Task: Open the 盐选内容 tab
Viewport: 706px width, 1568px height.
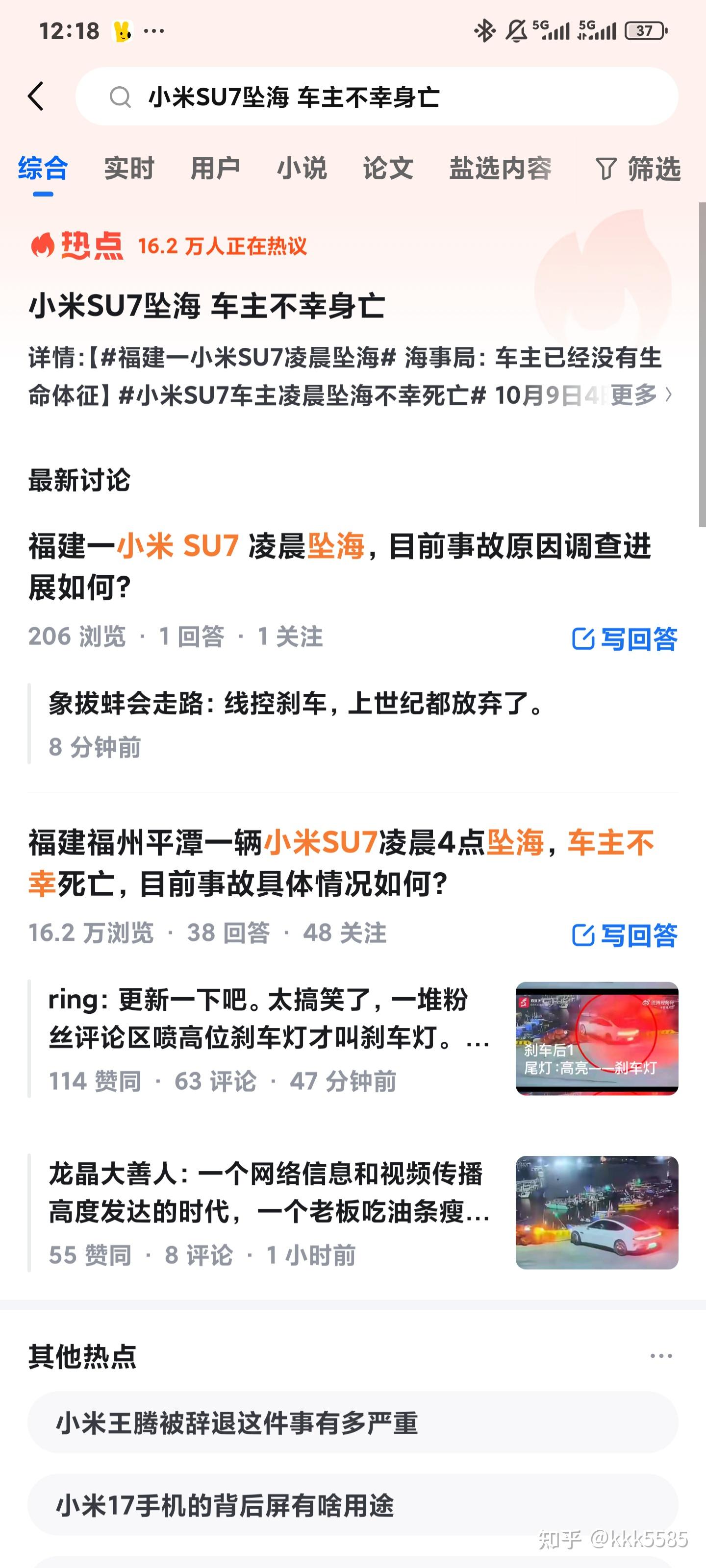Action: point(501,171)
